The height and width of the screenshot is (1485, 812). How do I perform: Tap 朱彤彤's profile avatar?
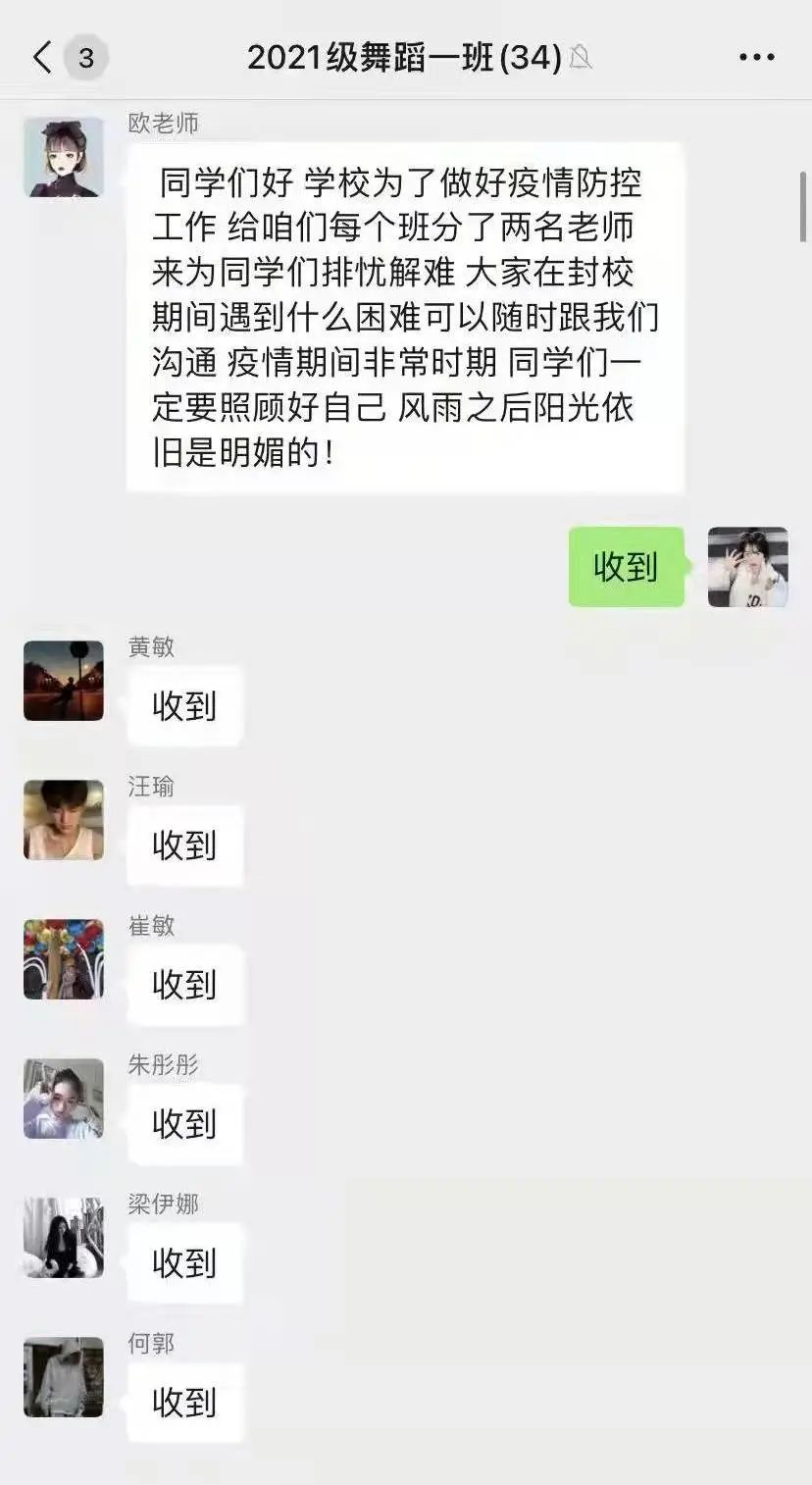pos(64,1099)
